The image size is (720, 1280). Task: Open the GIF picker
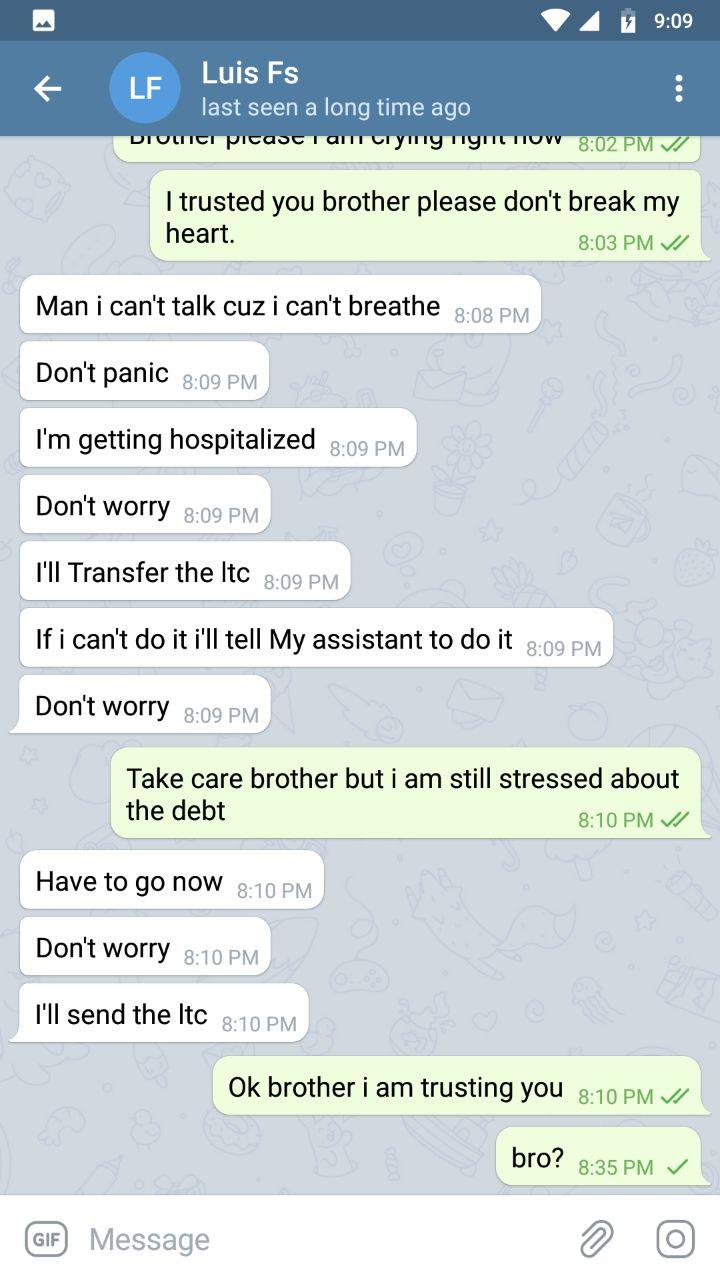point(45,1239)
